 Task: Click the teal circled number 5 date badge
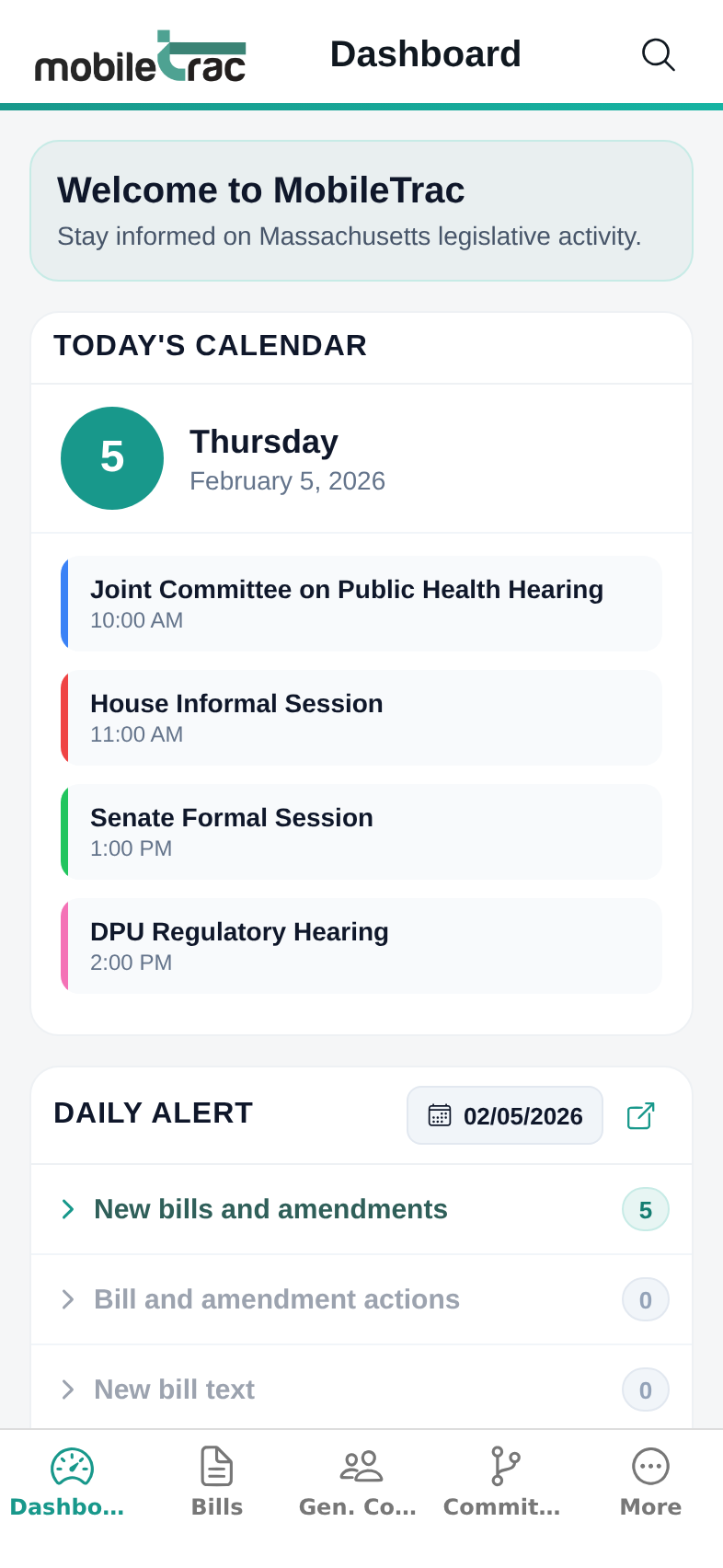pyautogui.click(x=111, y=458)
